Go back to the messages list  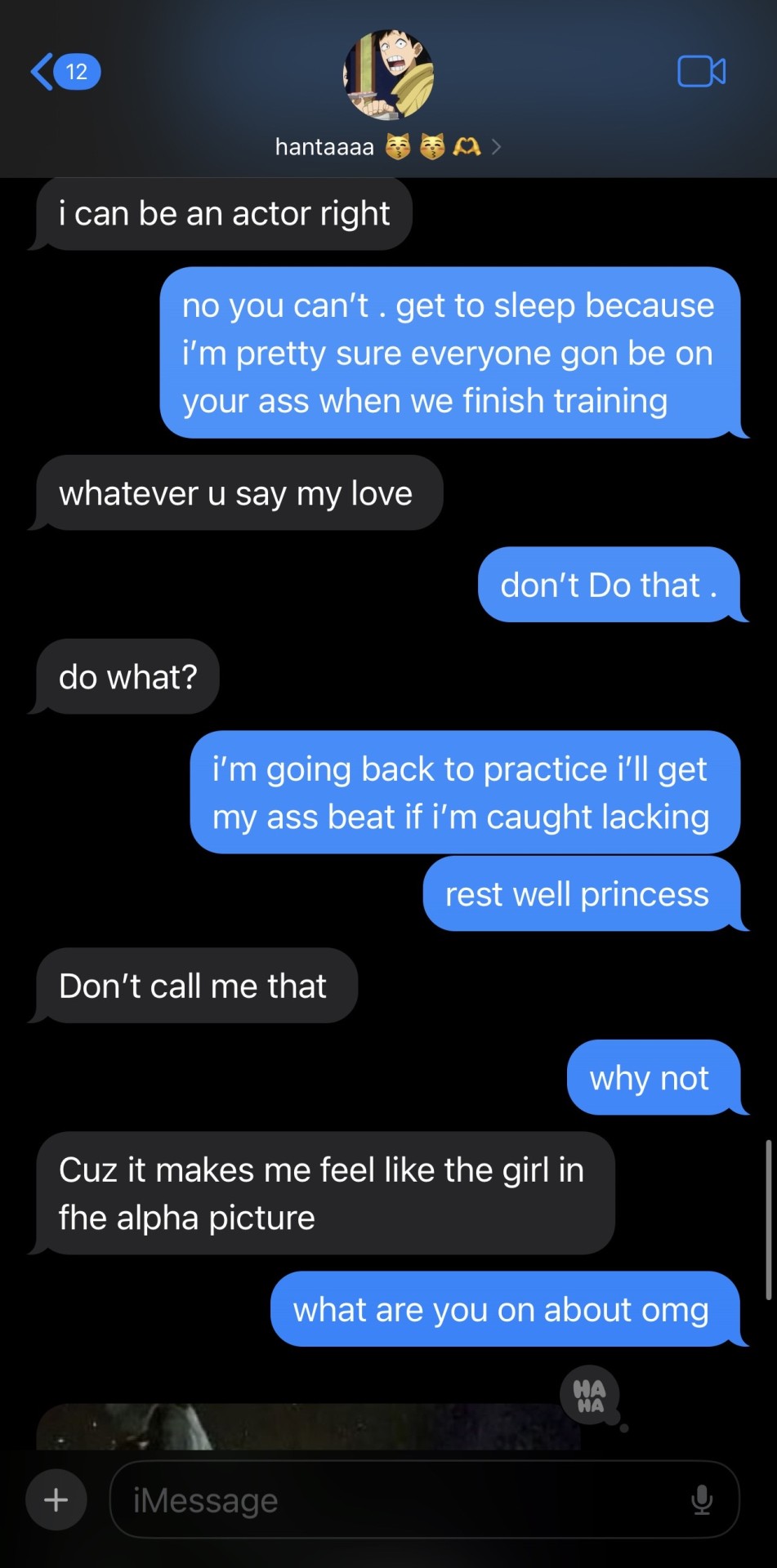64,72
